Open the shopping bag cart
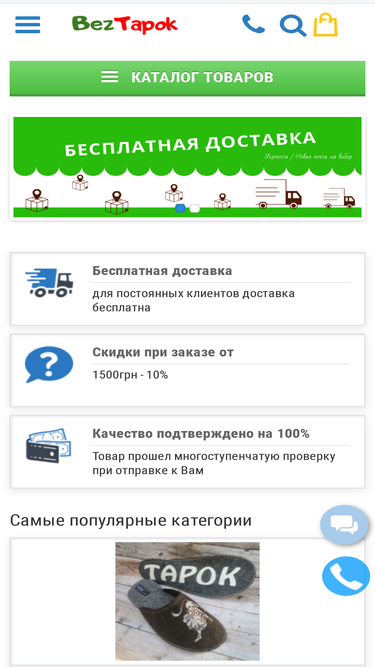The height and width of the screenshot is (667, 375). (326, 25)
